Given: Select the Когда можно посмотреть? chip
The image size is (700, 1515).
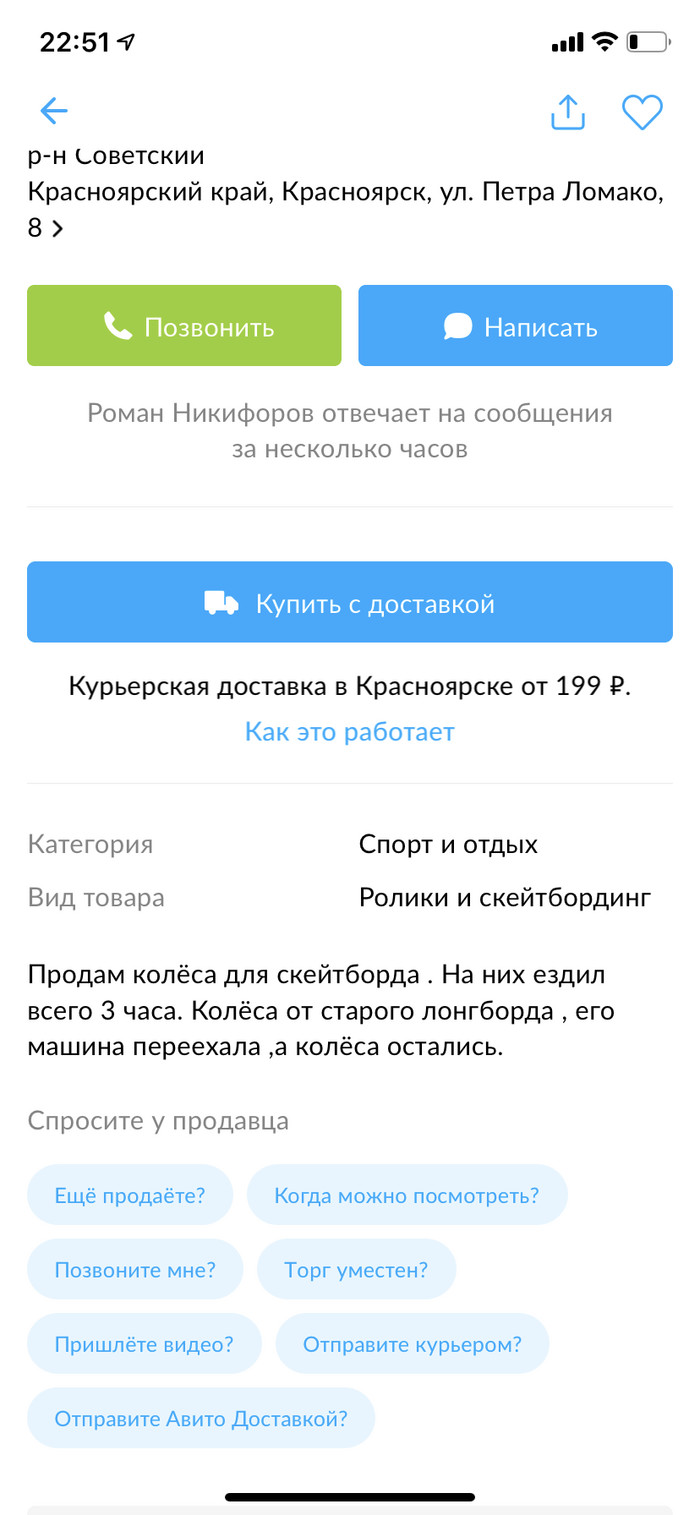Looking at the screenshot, I should (406, 1194).
